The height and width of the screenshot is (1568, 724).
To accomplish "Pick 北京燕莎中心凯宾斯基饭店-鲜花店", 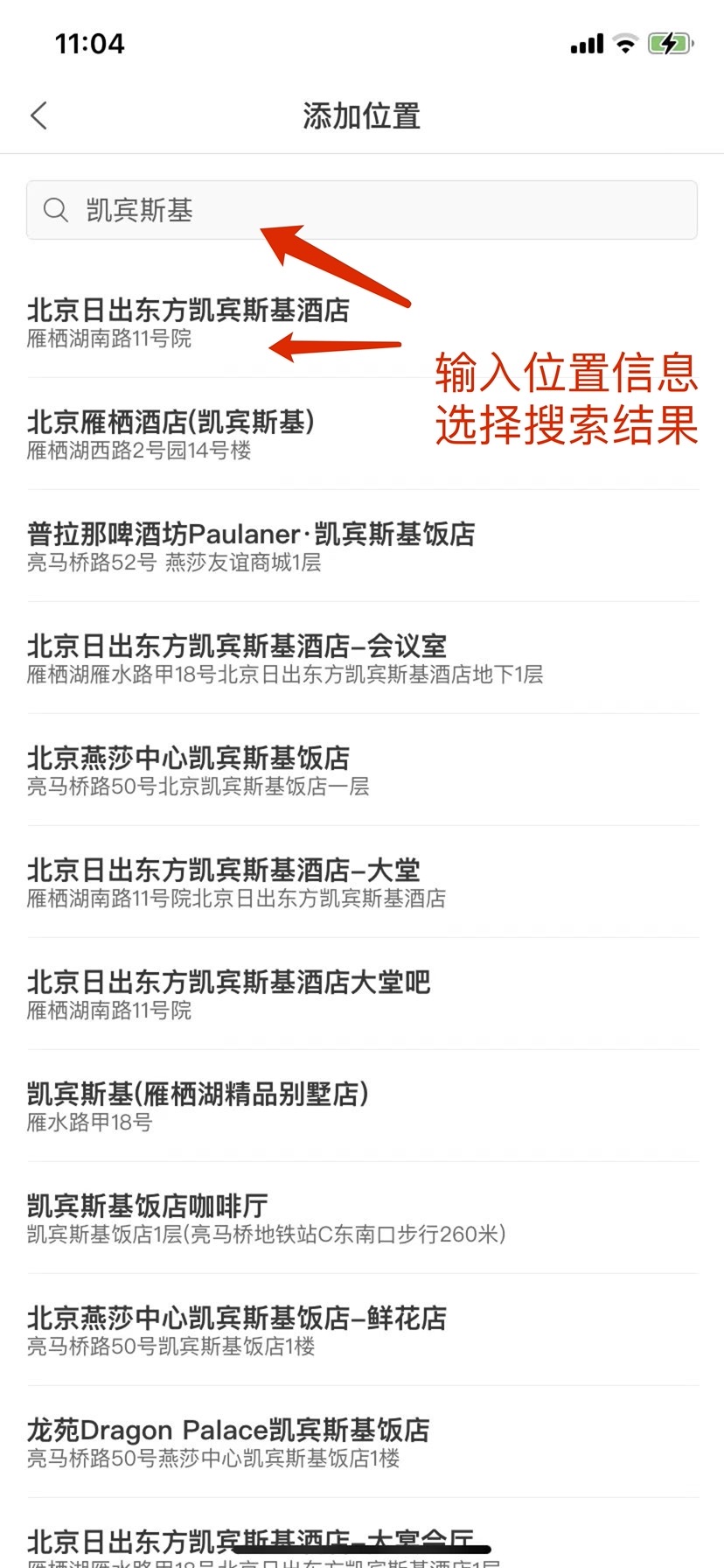I will tap(237, 1330).
